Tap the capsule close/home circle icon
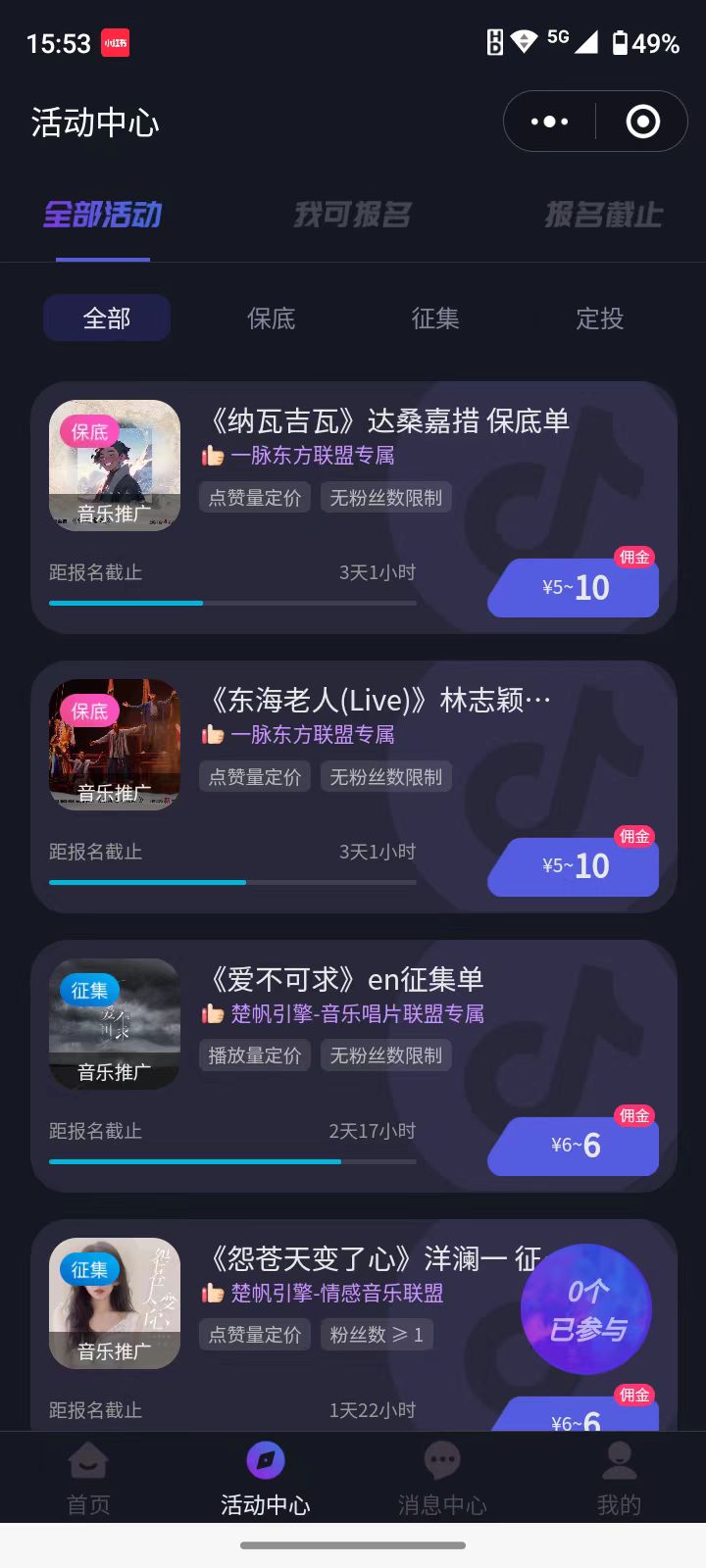Image resolution: width=706 pixels, height=1568 pixels. (x=642, y=121)
